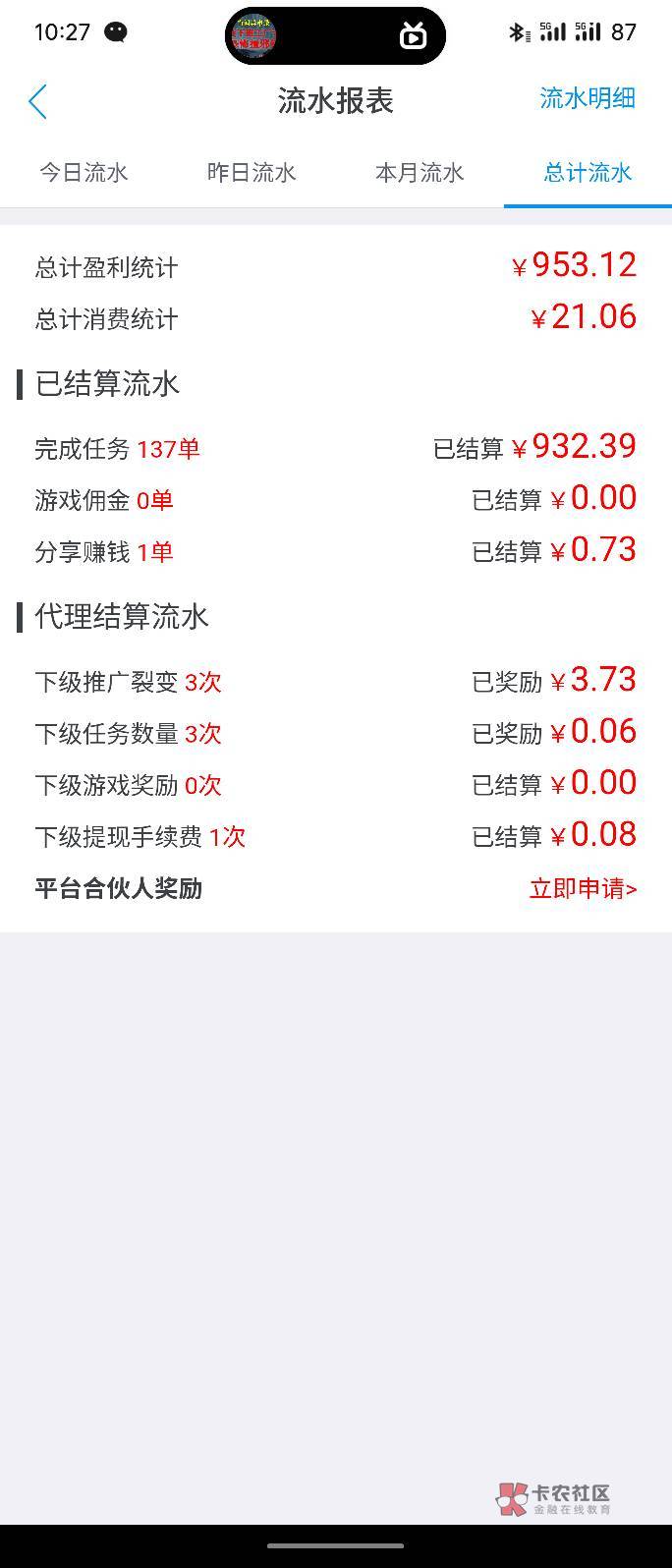
Task: Switch to the 昨日流水 tab
Action: (x=252, y=173)
